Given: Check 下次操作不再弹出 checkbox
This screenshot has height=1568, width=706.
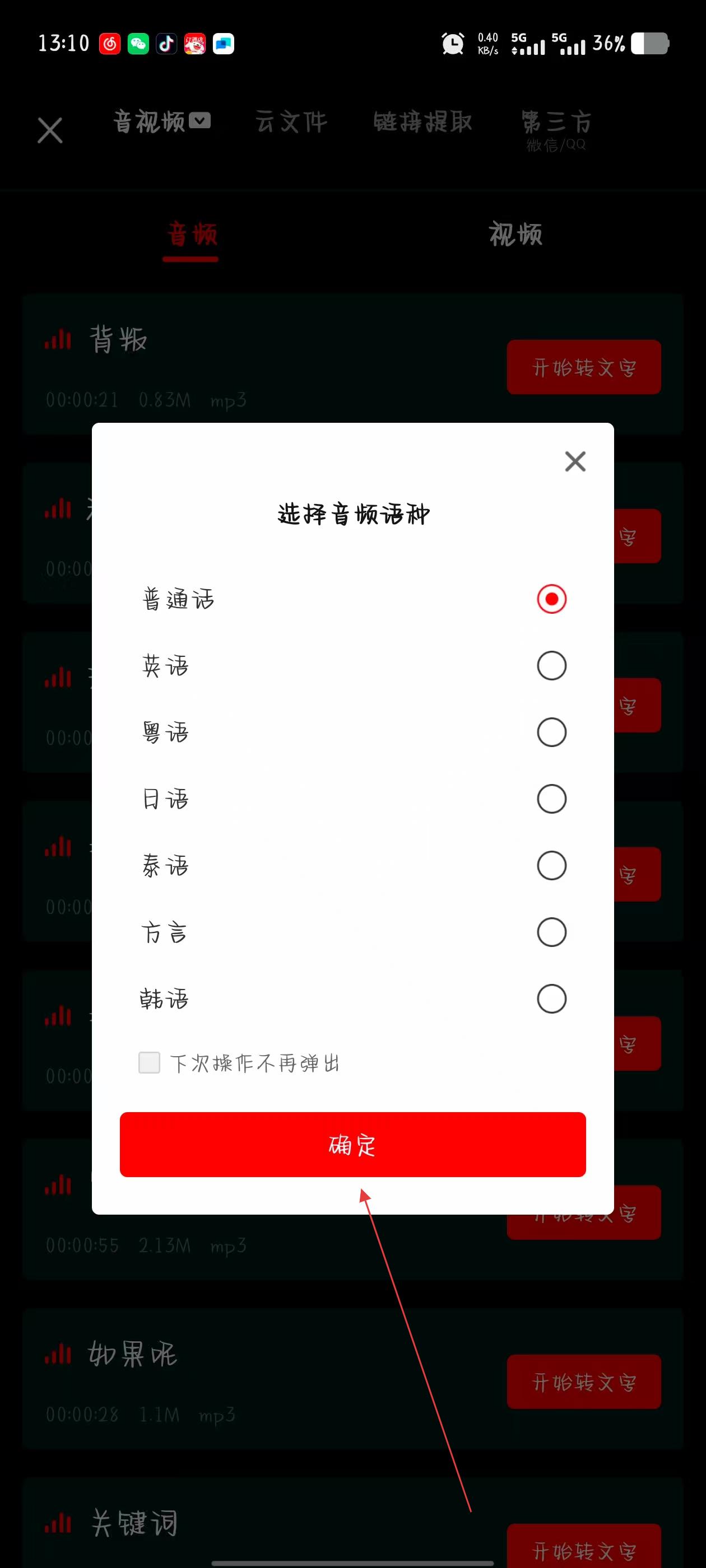Looking at the screenshot, I should pyautogui.click(x=149, y=1063).
